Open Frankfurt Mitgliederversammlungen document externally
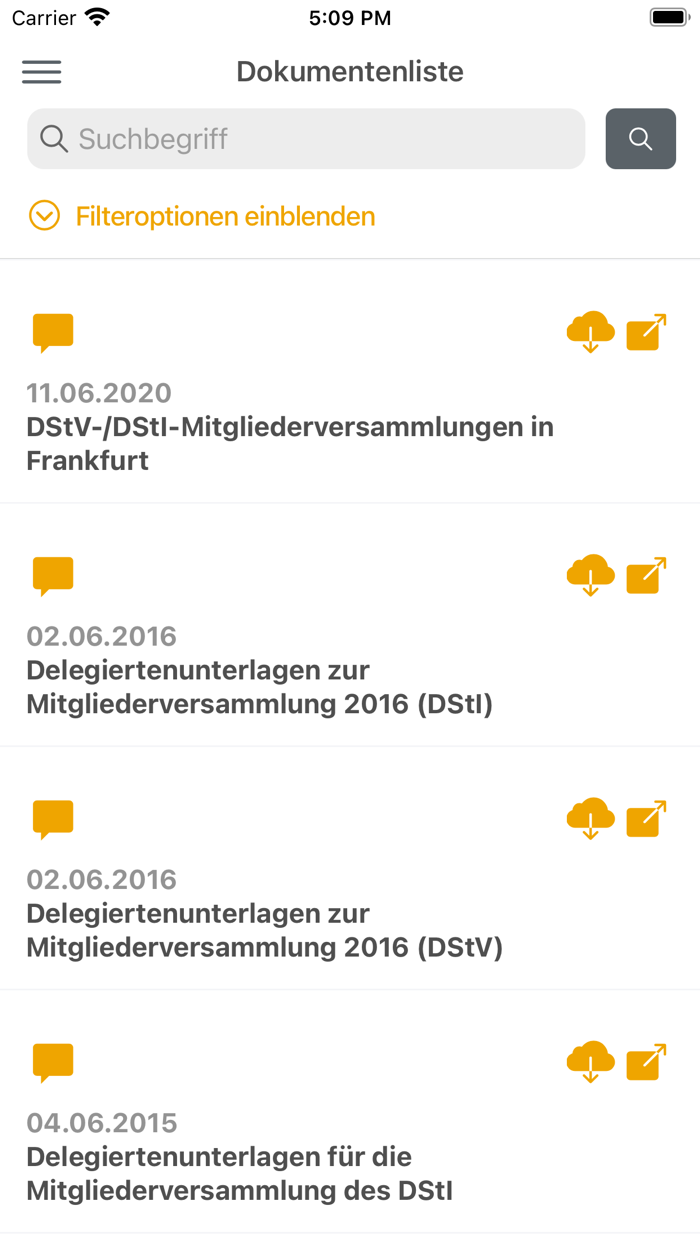The image size is (700, 1244). tap(647, 332)
